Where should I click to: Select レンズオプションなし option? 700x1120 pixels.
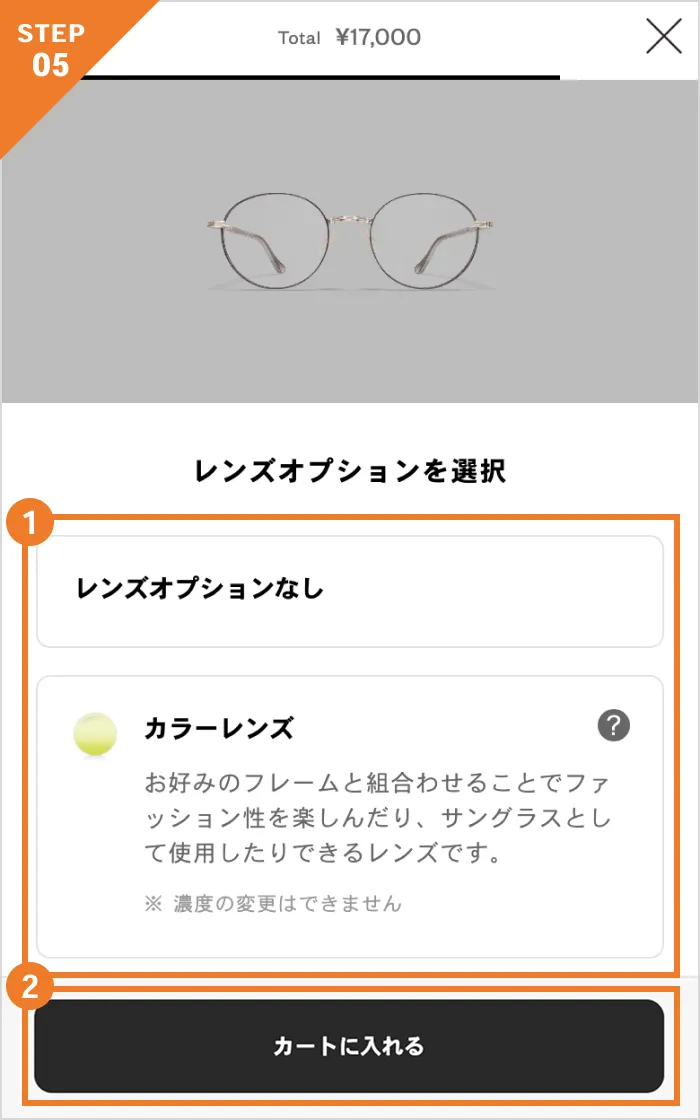point(349,591)
